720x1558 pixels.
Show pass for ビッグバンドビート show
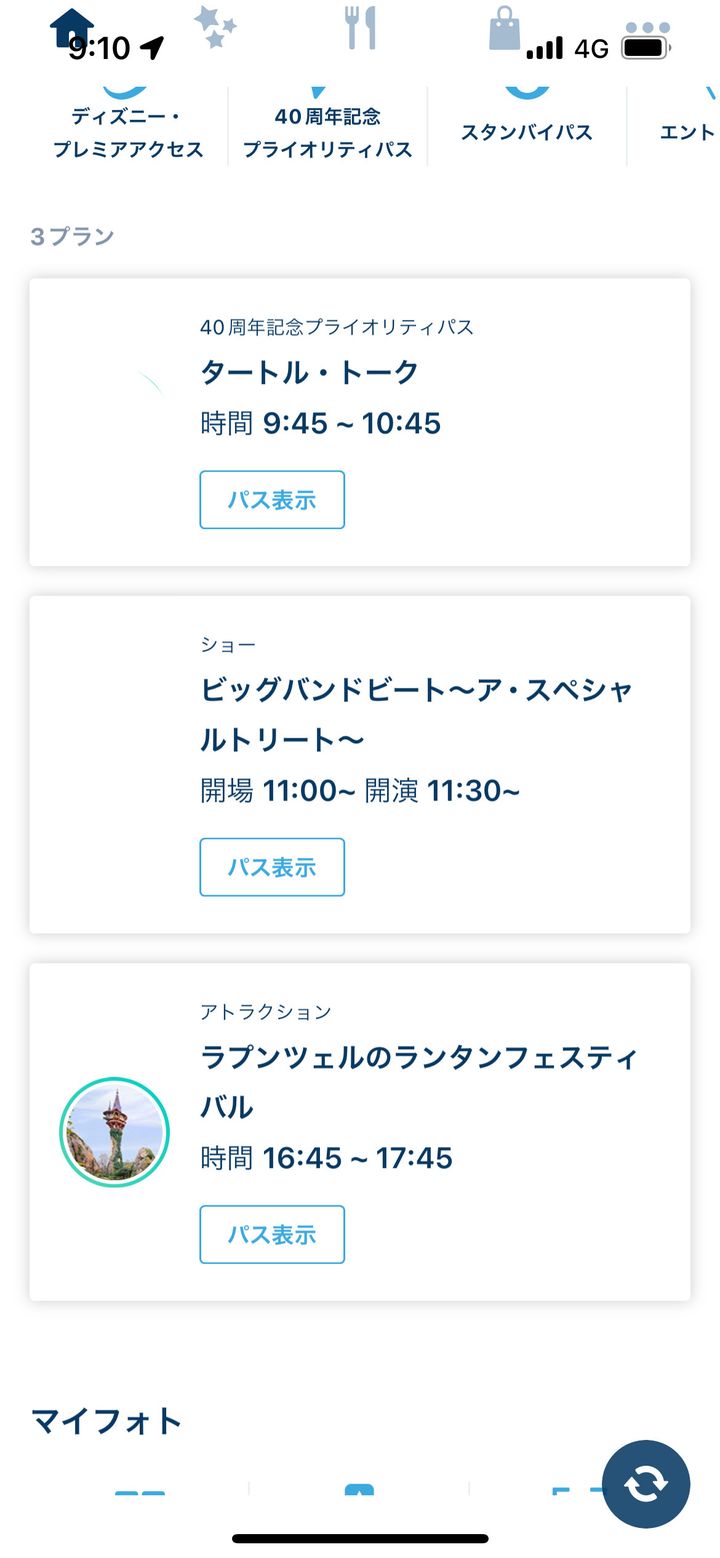click(272, 867)
